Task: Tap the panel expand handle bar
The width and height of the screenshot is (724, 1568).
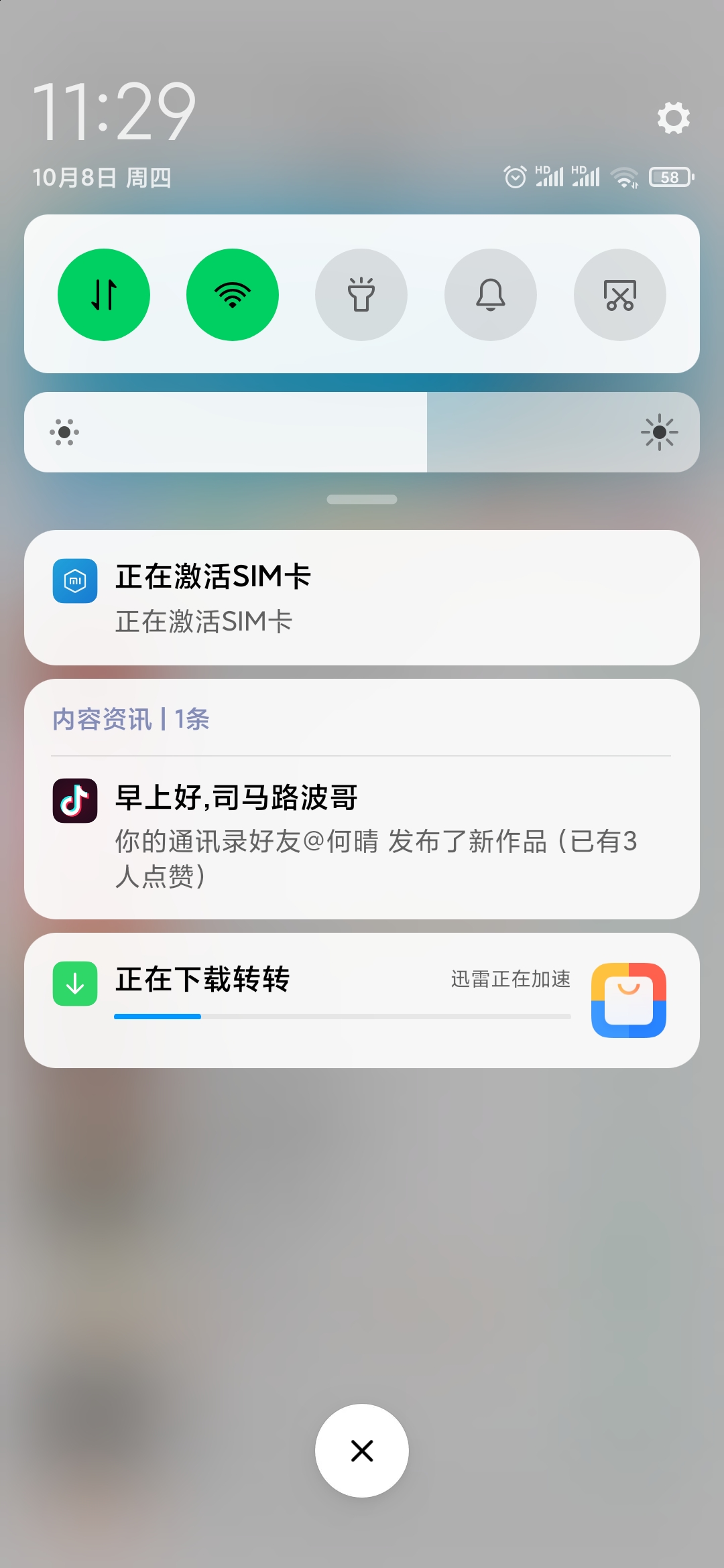Action: (362, 499)
